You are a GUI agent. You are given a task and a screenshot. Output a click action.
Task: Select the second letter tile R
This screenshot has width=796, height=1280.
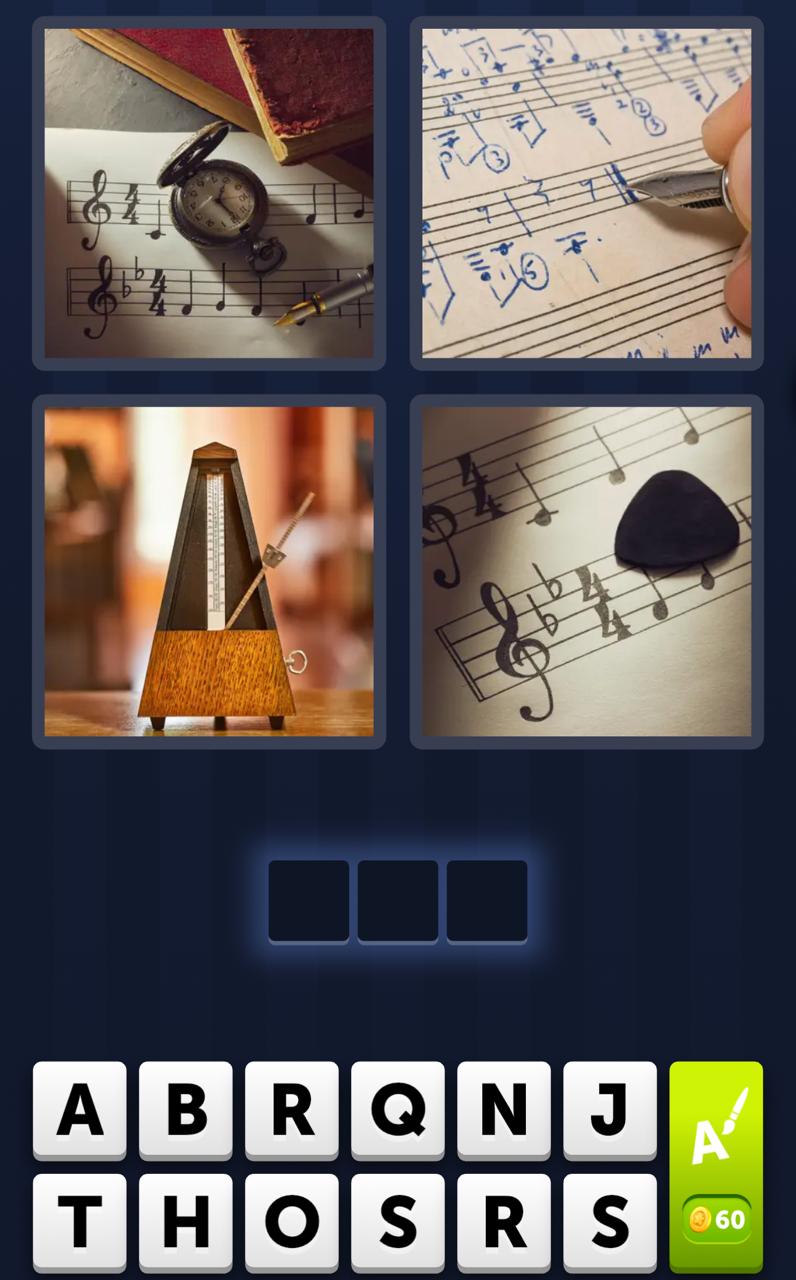click(x=504, y=1221)
